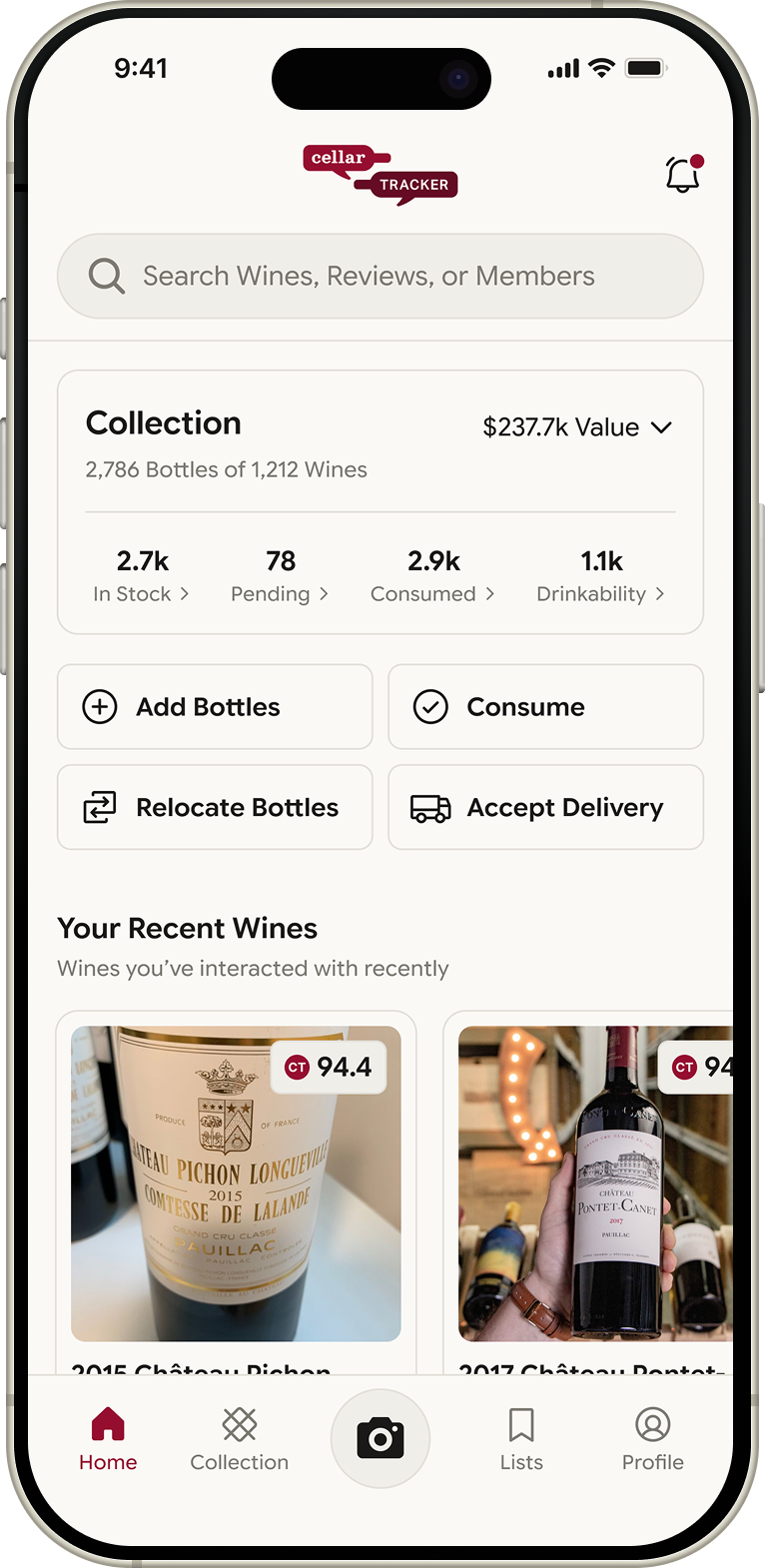The height and width of the screenshot is (1568, 765).
Task: View the 78 Pending bottles
Action: click(281, 576)
